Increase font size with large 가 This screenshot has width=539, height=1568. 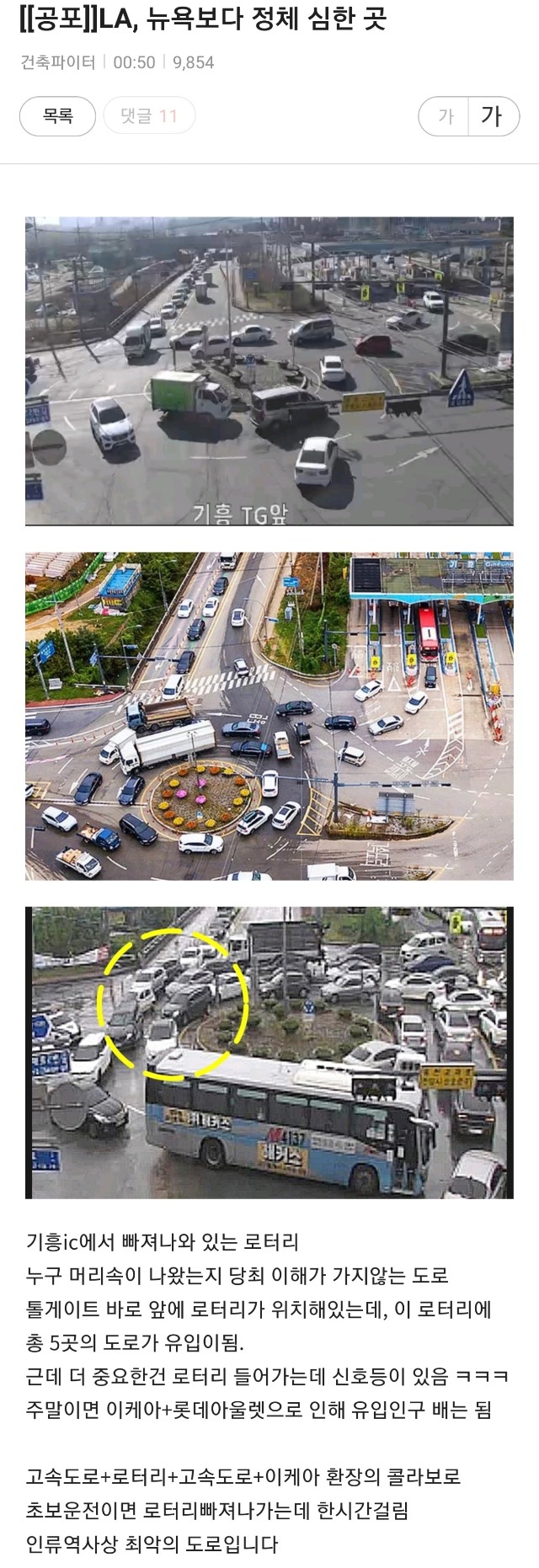(x=492, y=116)
